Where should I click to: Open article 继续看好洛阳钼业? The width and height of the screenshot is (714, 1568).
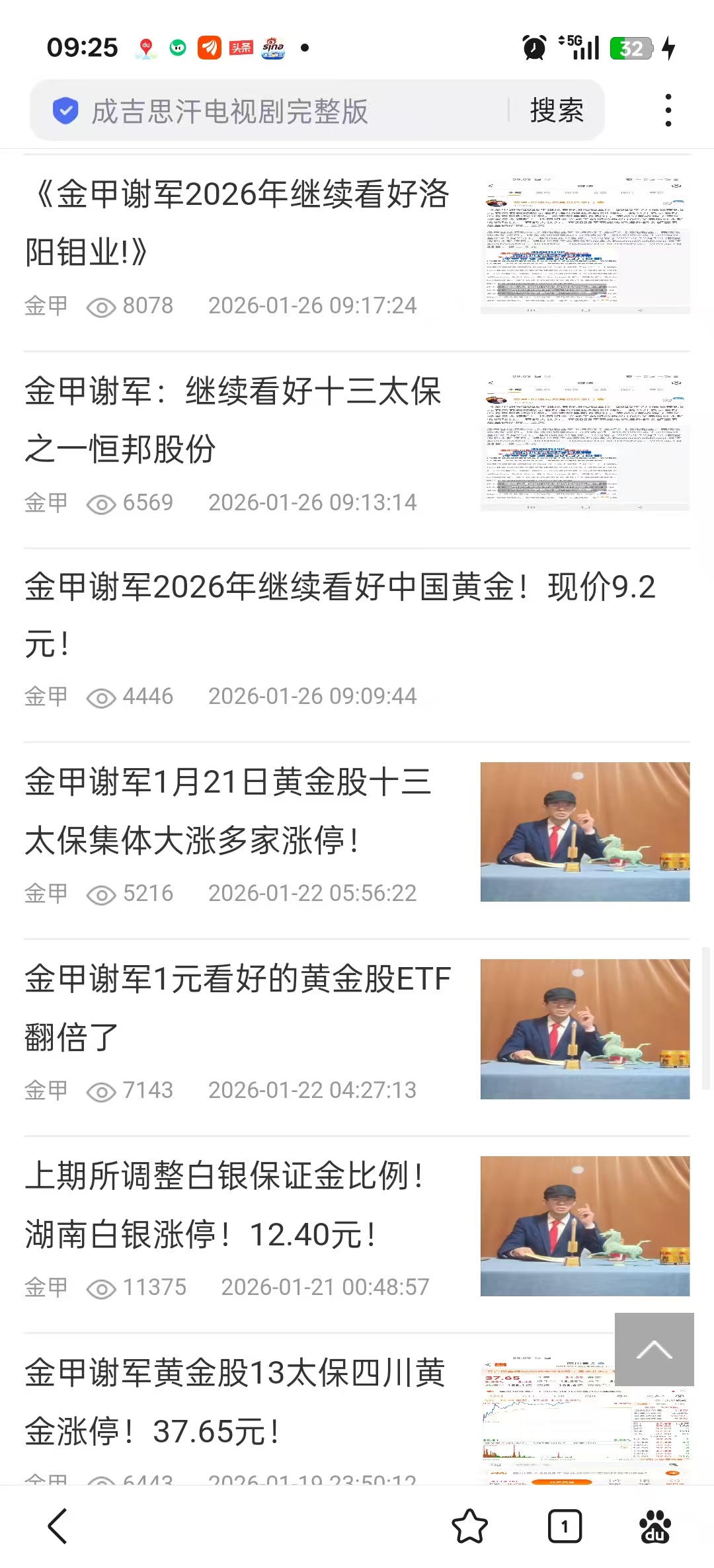pyautogui.click(x=238, y=223)
